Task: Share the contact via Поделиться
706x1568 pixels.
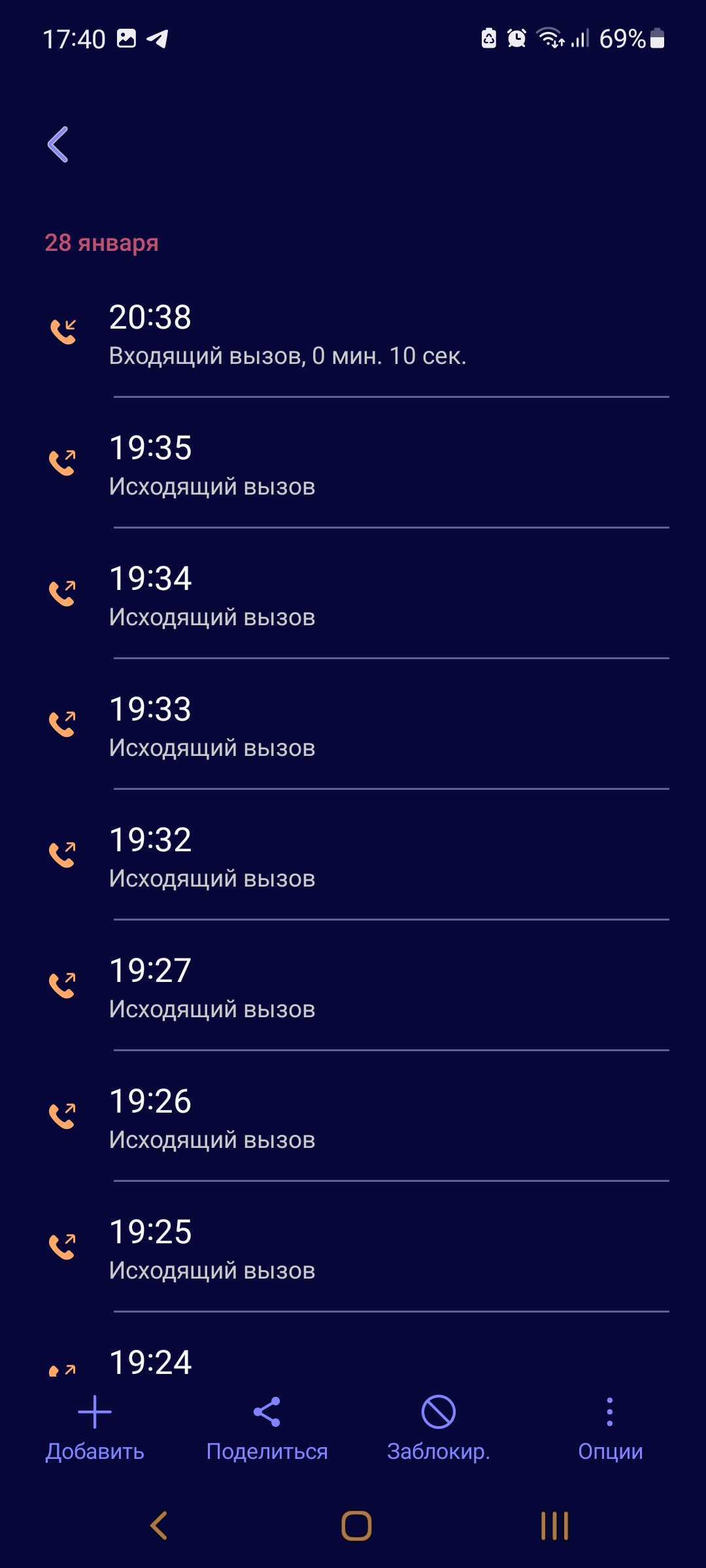Action: pos(267,1428)
